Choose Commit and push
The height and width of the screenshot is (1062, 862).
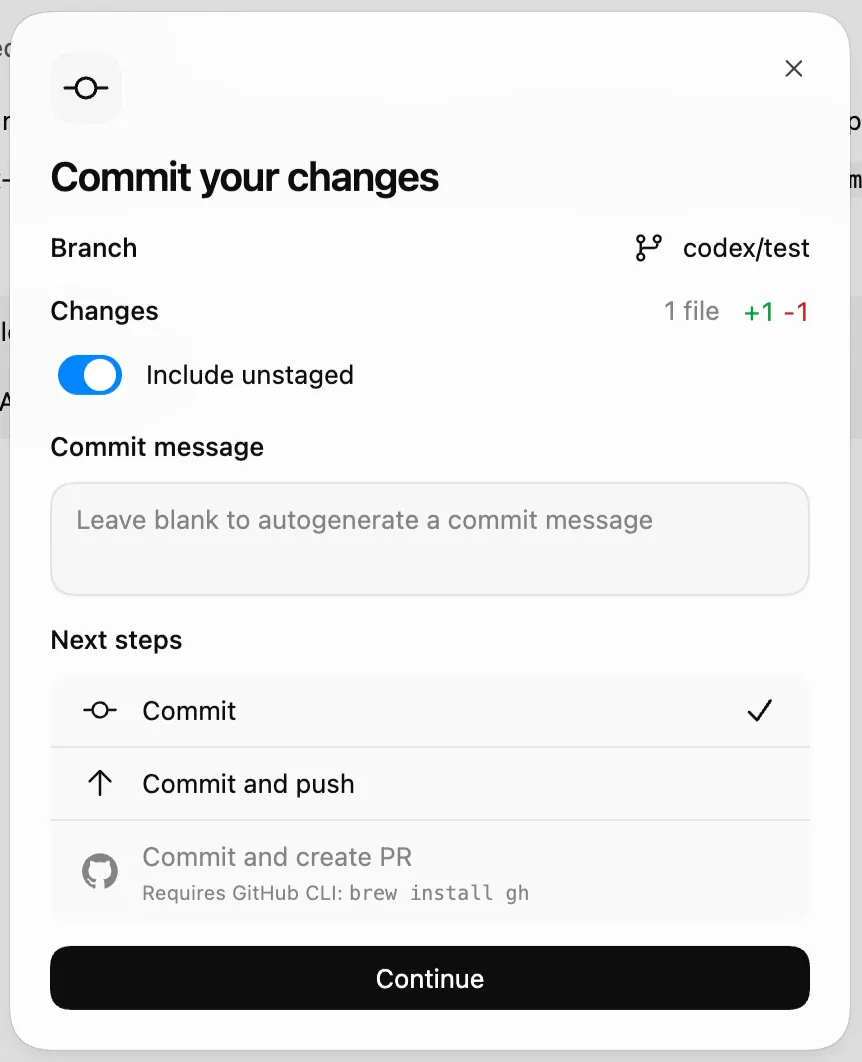click(x=429, y=784)
